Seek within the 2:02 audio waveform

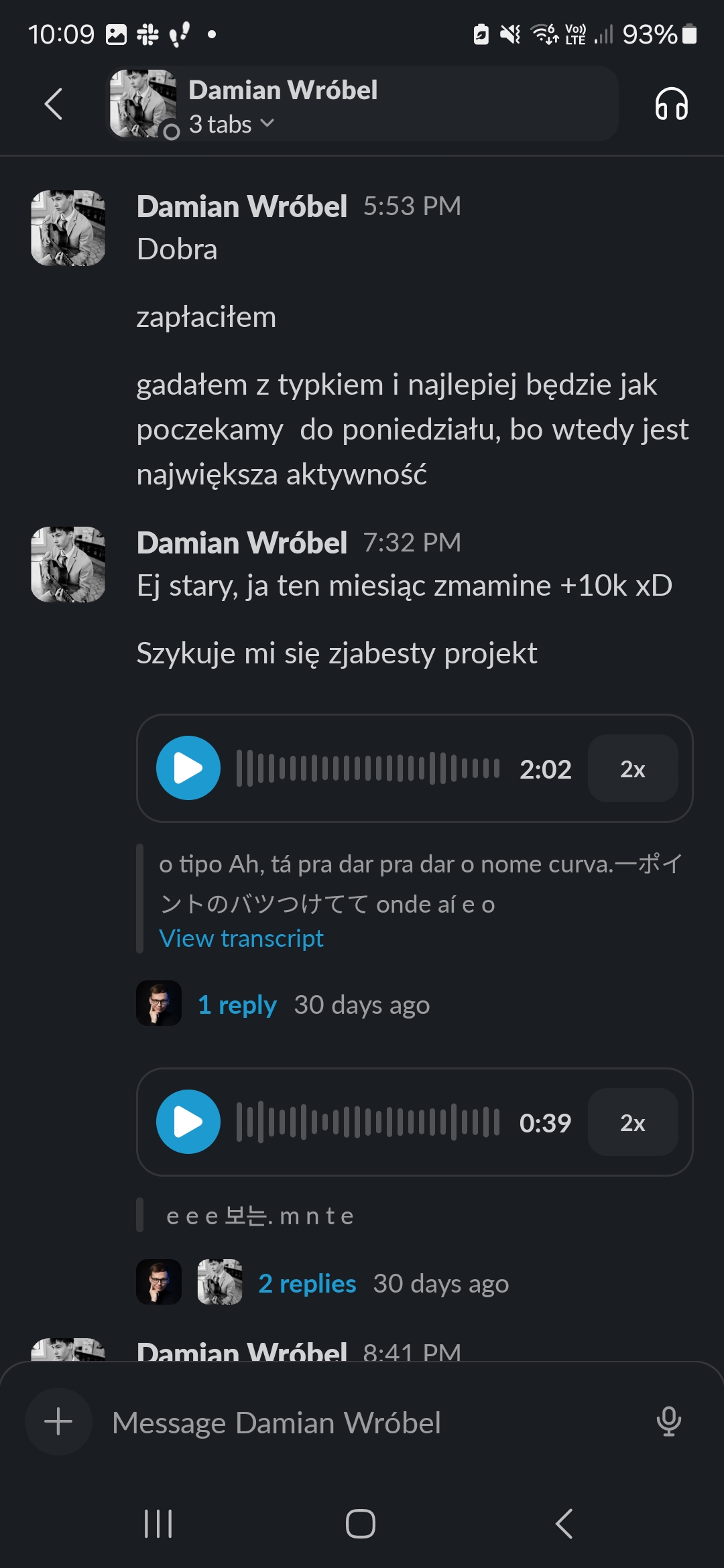coord(369,768)
